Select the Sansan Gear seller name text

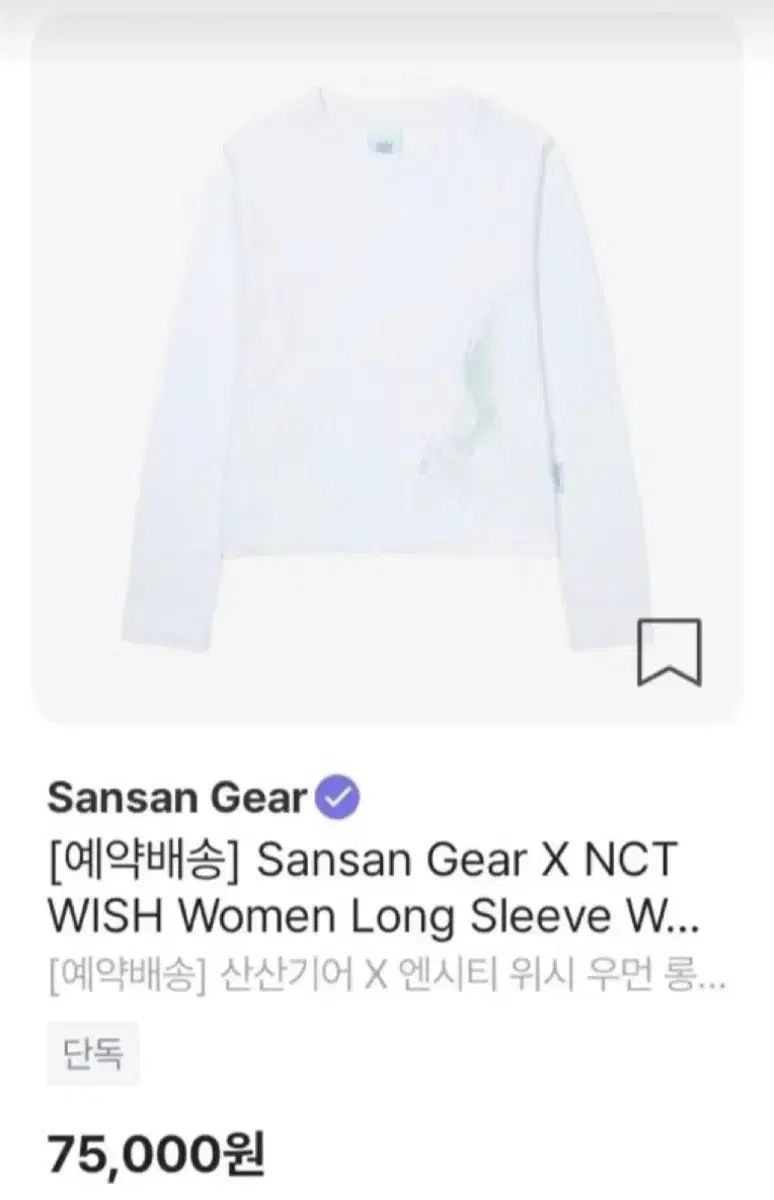180,797
